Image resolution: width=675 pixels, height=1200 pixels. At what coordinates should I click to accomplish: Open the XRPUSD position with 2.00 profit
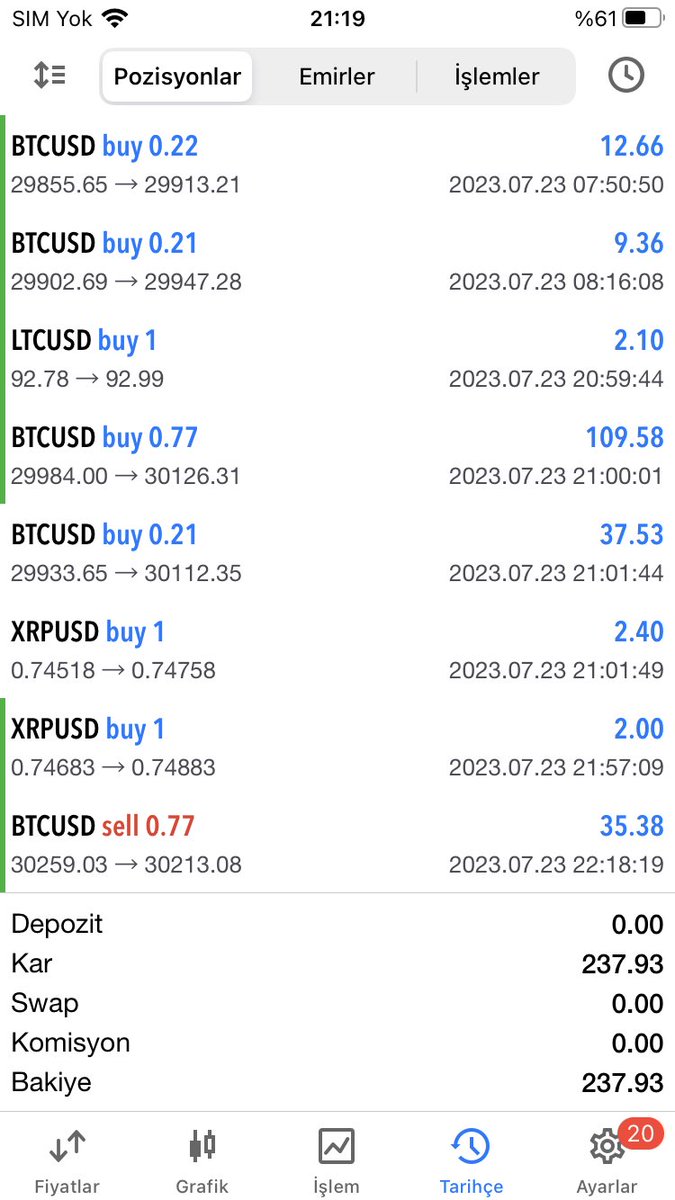[x=337, y=746]
